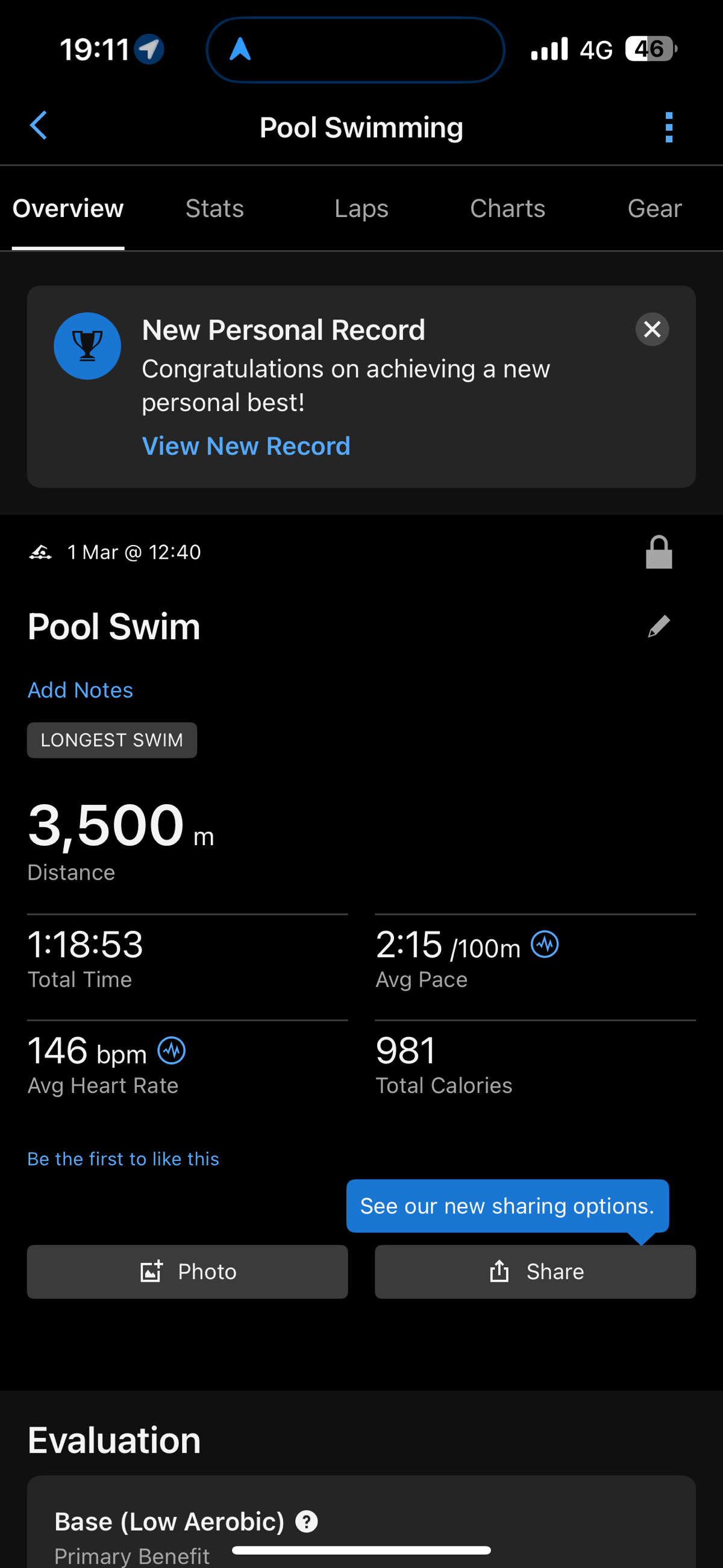Image resolution: width=723 pixels, height=1568 pixels.
Task: Edit the Pool Swim activity name
Action: point(659,626)
